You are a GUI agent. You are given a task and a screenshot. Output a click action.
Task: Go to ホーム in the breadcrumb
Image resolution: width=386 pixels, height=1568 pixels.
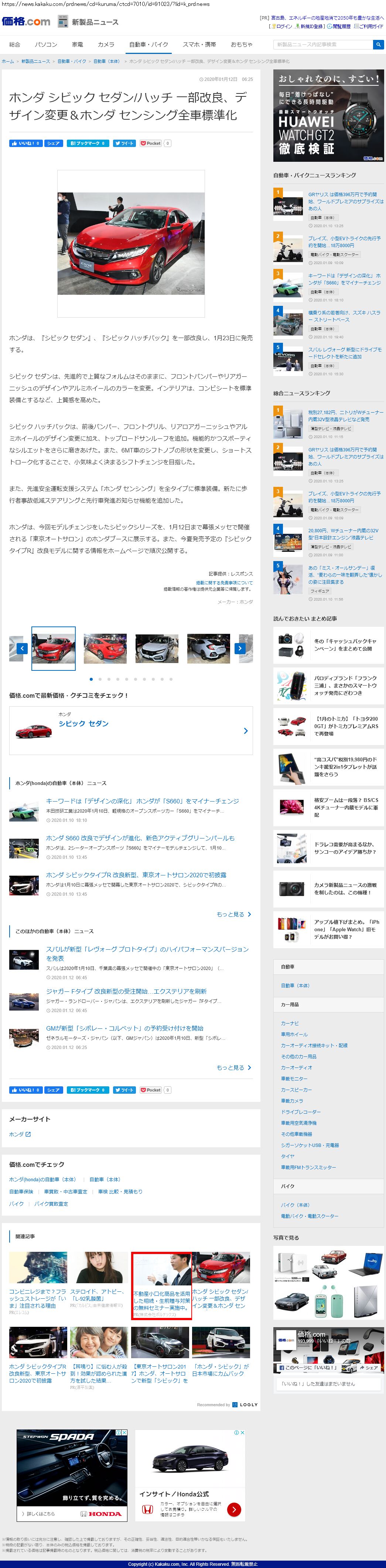coord(7,61)
